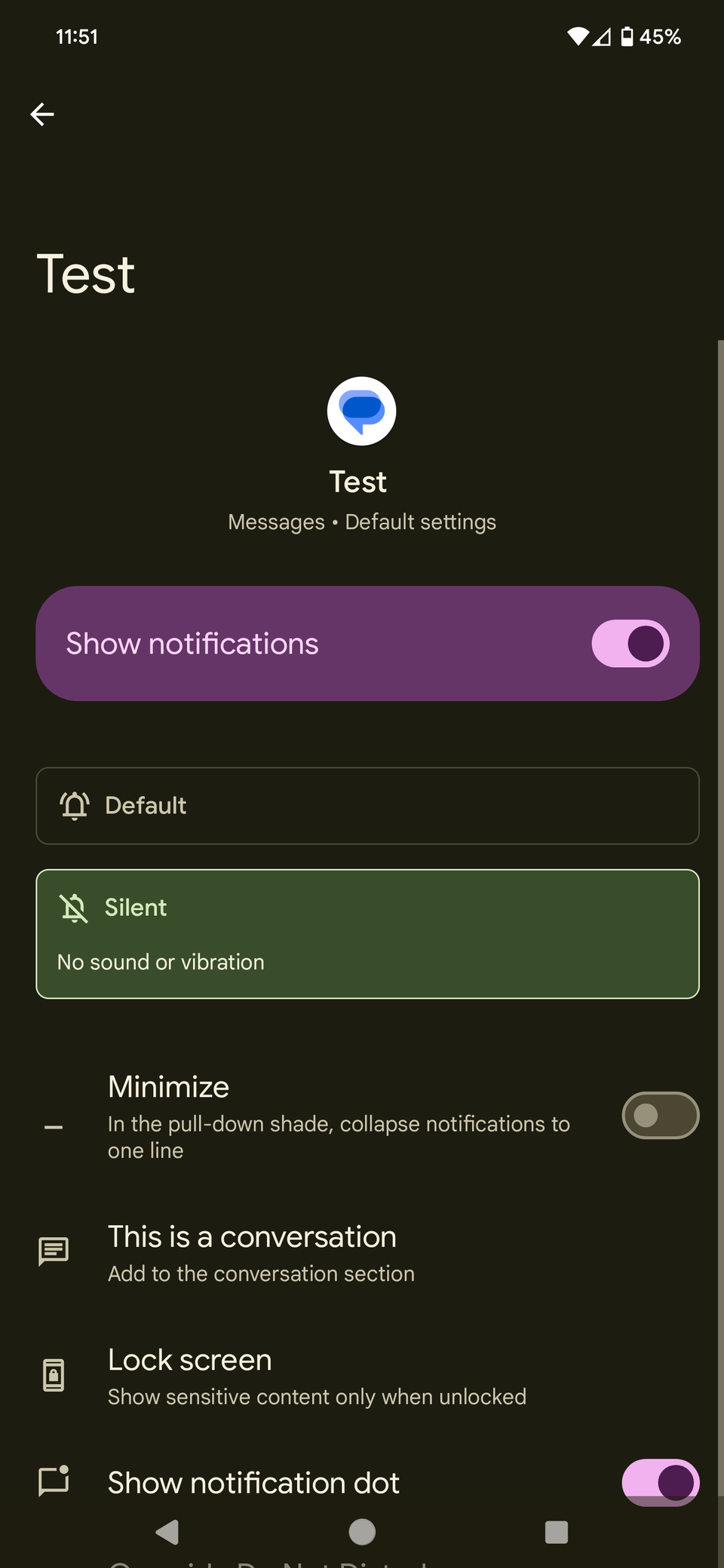Tap Default settings under the Test title
The height and width of the screenshot is (1568, 724).
click(x=420, y=522)
